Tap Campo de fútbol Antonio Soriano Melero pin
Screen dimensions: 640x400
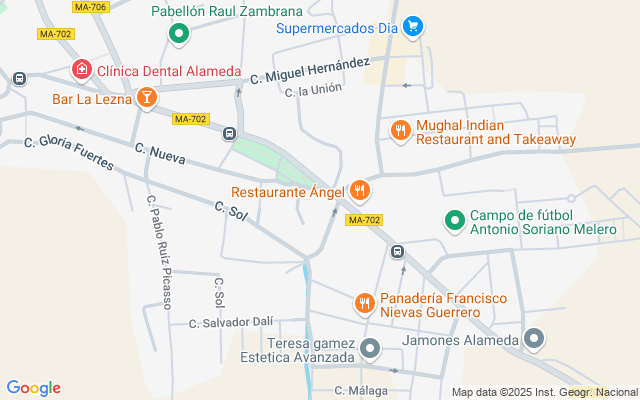coord(455,218)
